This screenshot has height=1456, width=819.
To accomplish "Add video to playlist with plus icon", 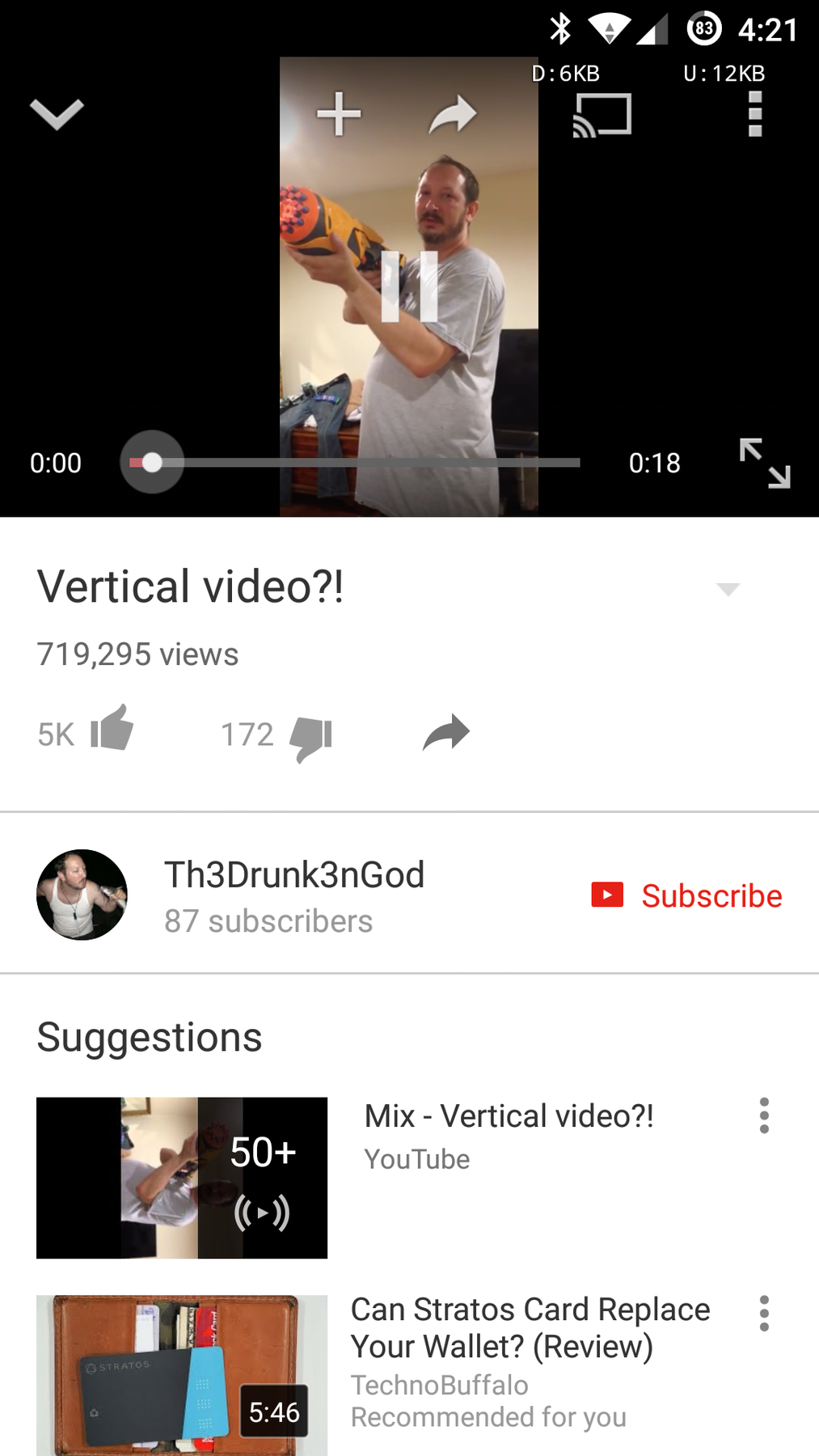I will coord(339,114).
